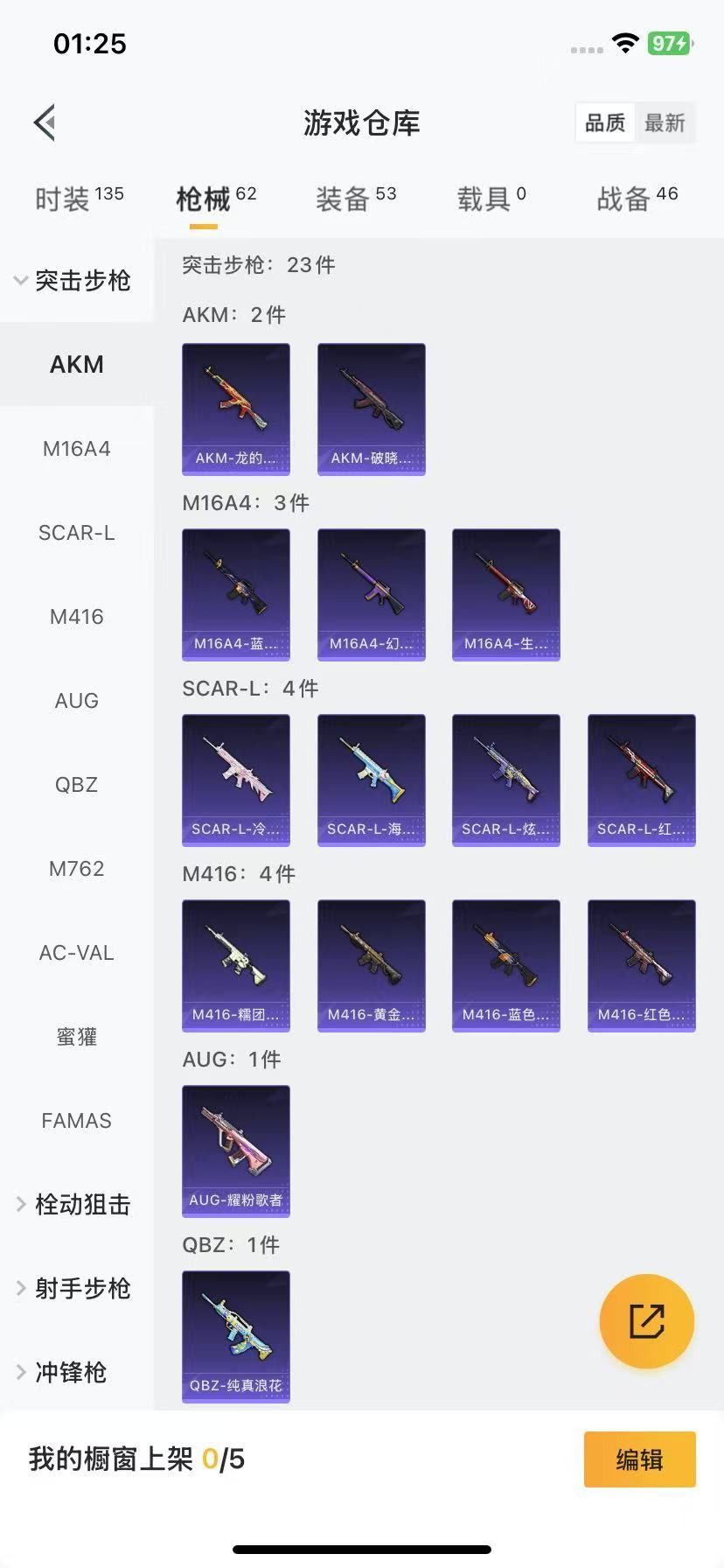Jump to SCAR-L in the side list
The height and width of the screenshot is (1568, 724).
77,533
